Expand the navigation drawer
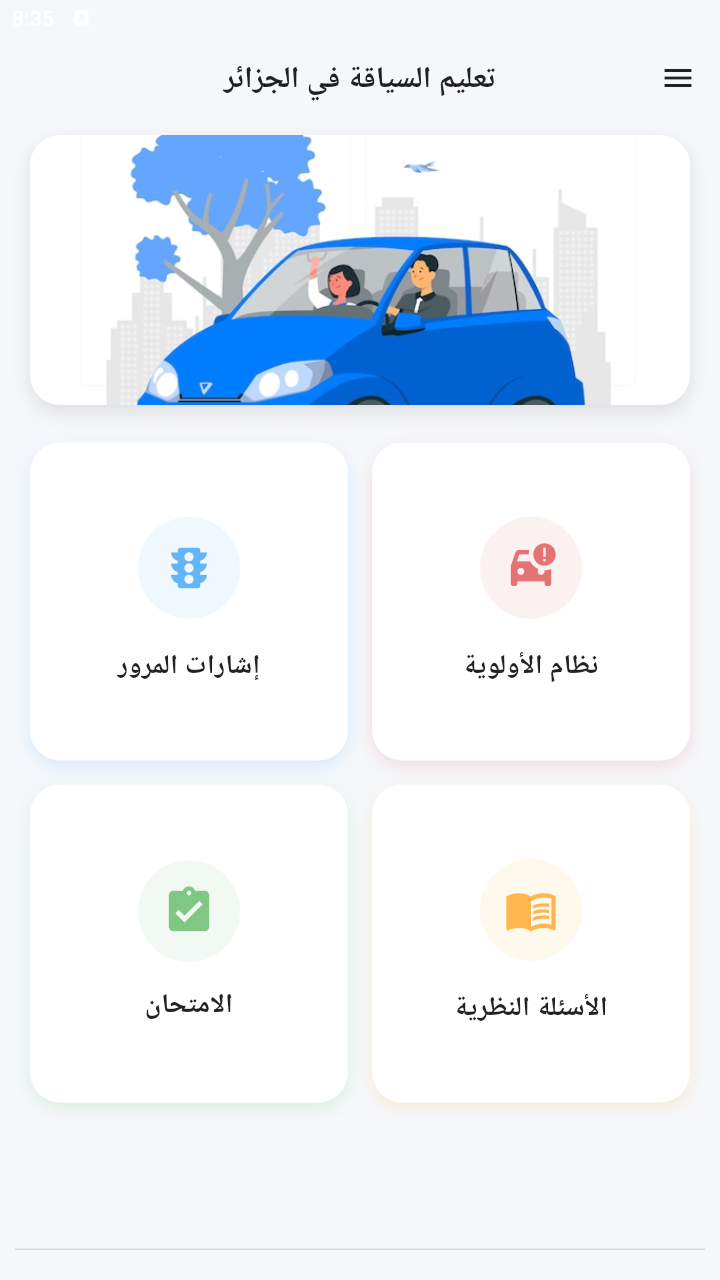The image size is (720, 1280). click(x=678, y=78)
